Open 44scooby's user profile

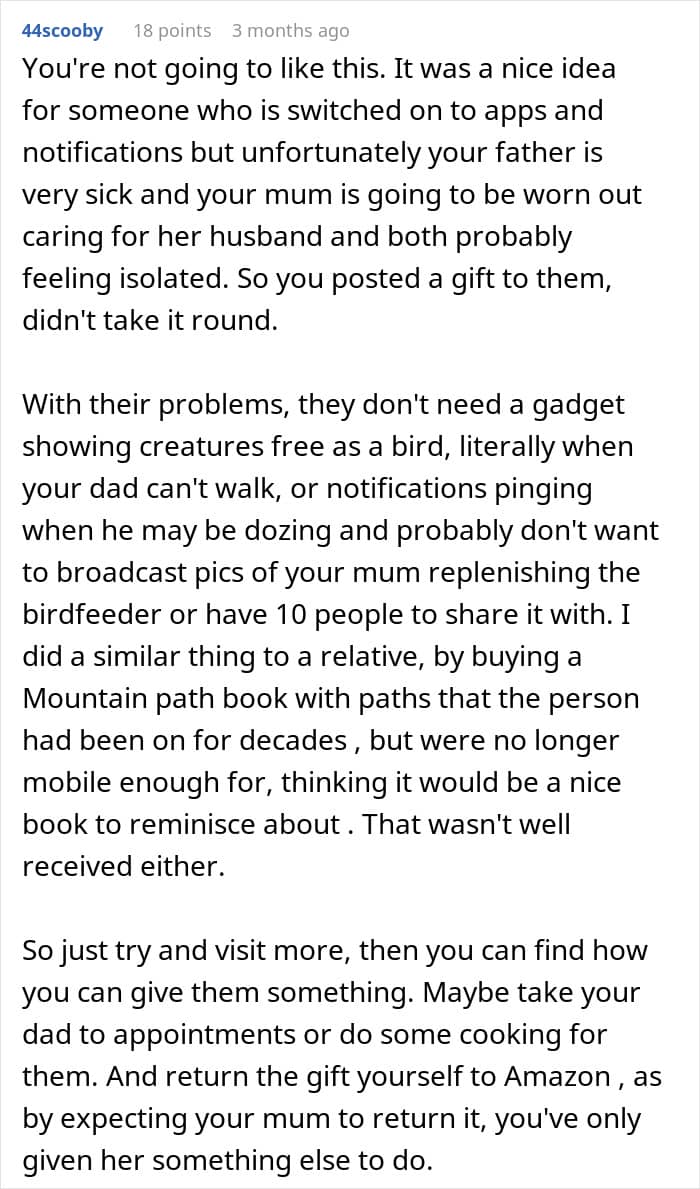[x=63, y=31]
